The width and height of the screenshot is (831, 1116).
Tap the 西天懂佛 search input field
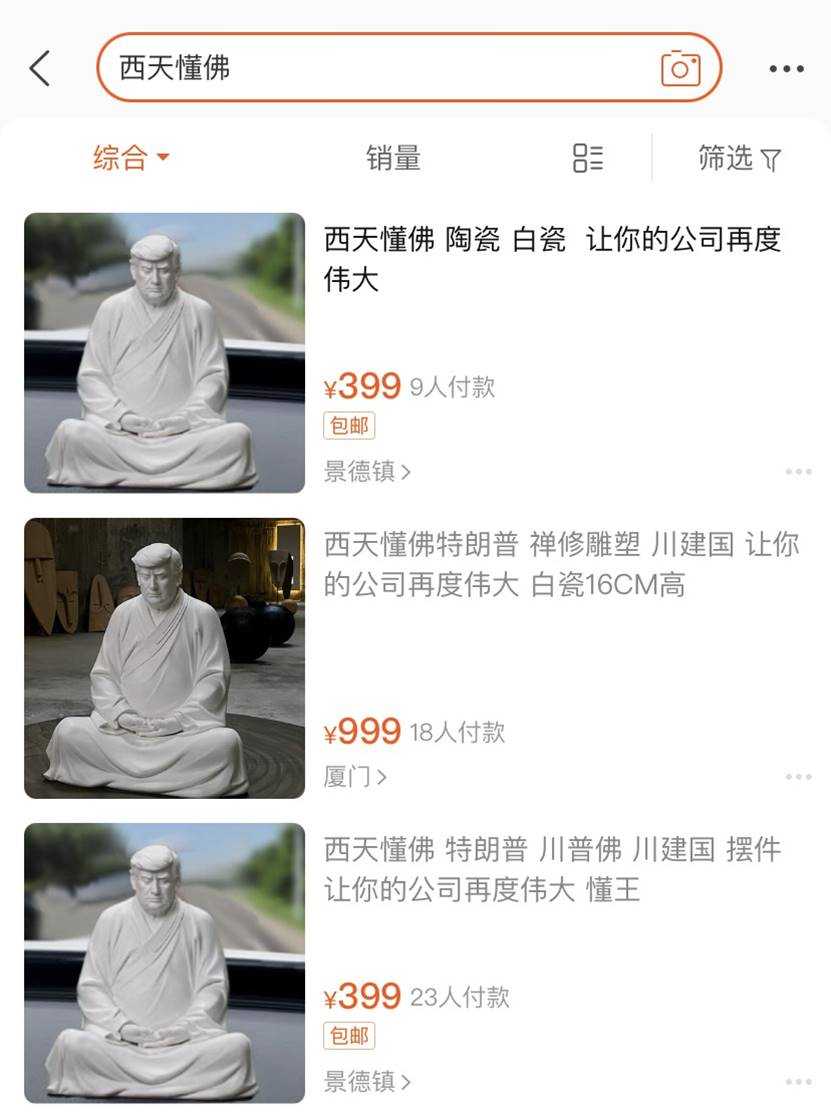(300, 68)
